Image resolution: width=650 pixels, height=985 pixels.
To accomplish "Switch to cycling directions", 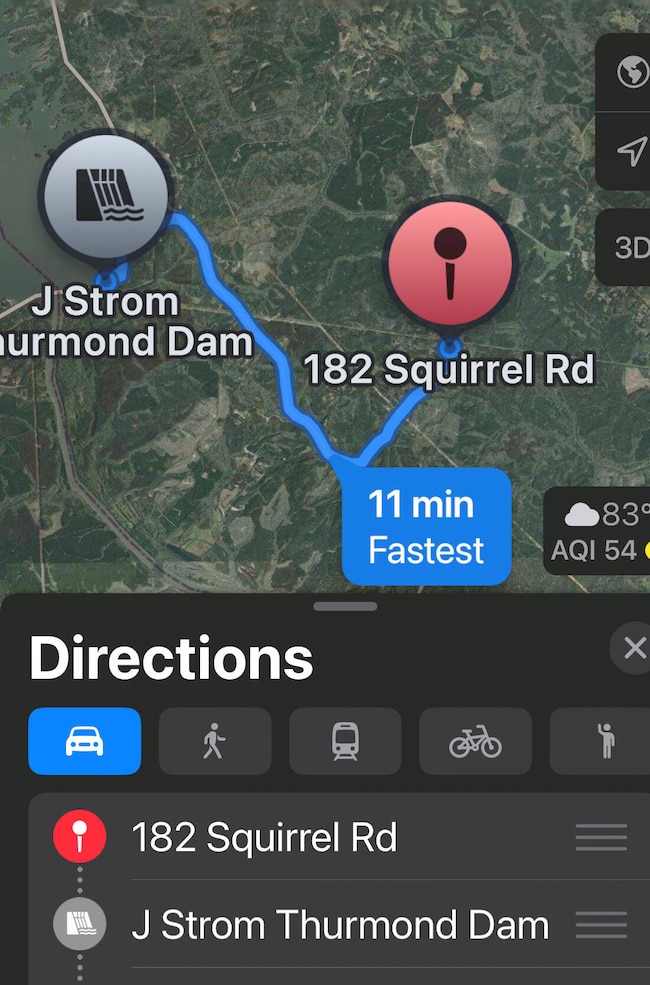I will click(475, 741).
